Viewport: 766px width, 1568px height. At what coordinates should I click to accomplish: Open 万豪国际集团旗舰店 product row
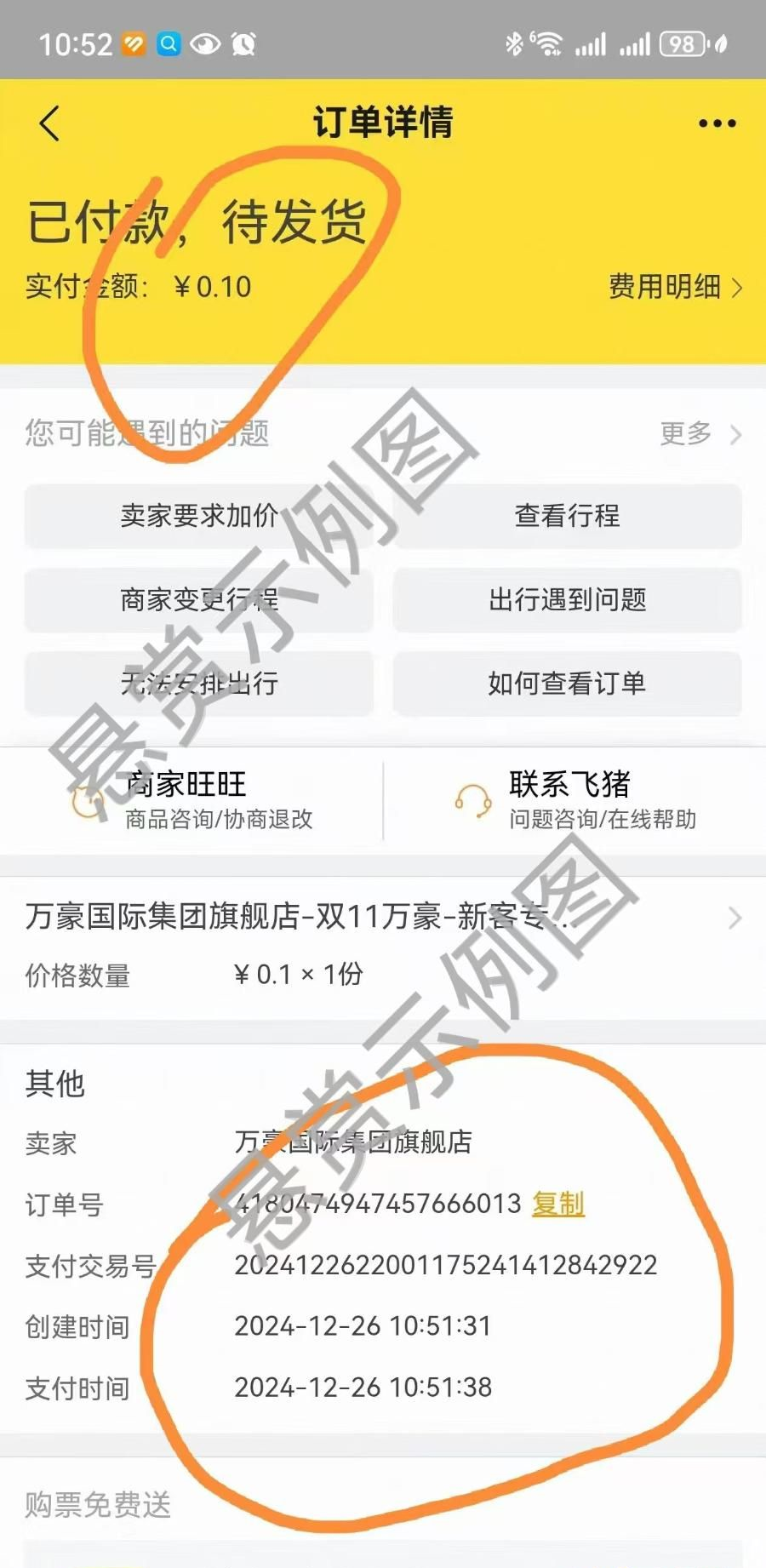[383, 918]
